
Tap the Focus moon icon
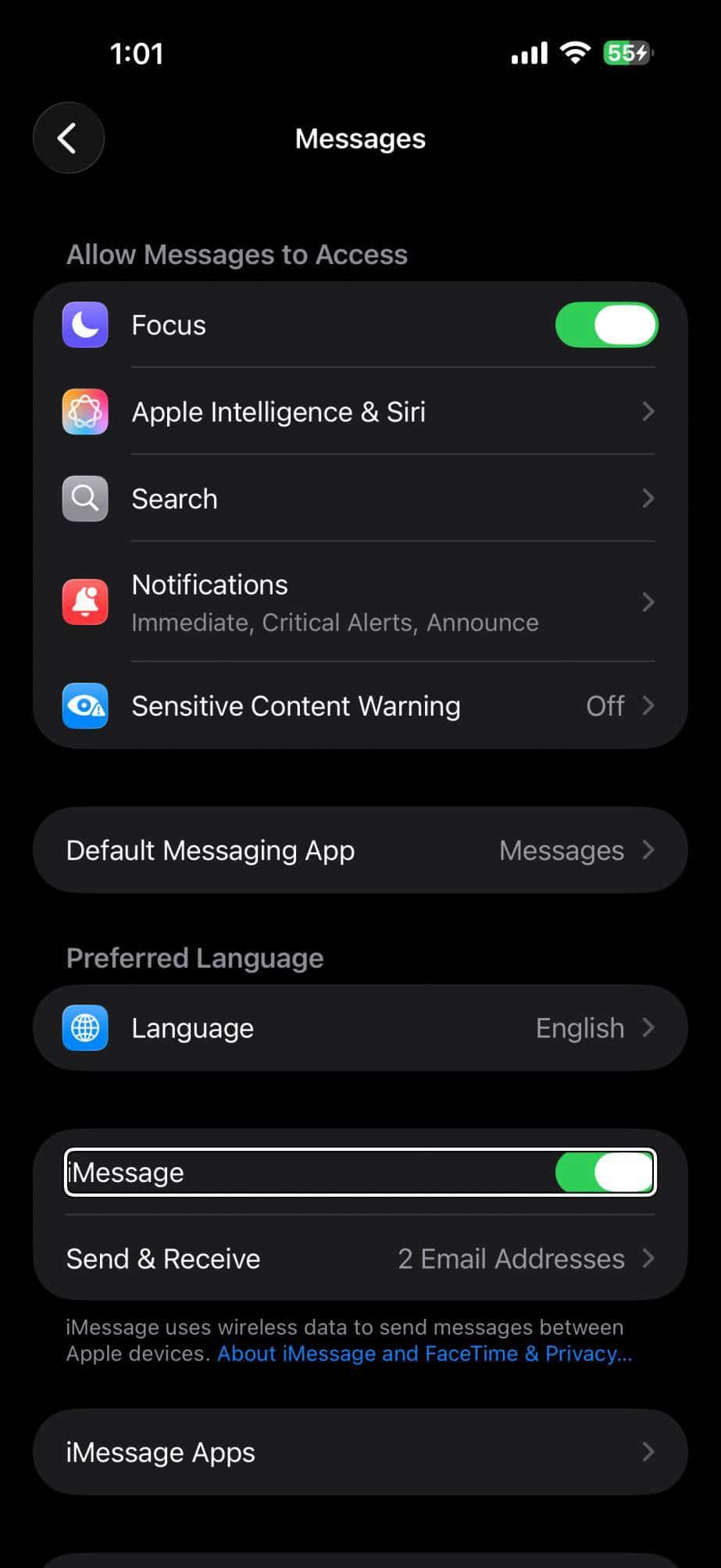coord(84,324)
